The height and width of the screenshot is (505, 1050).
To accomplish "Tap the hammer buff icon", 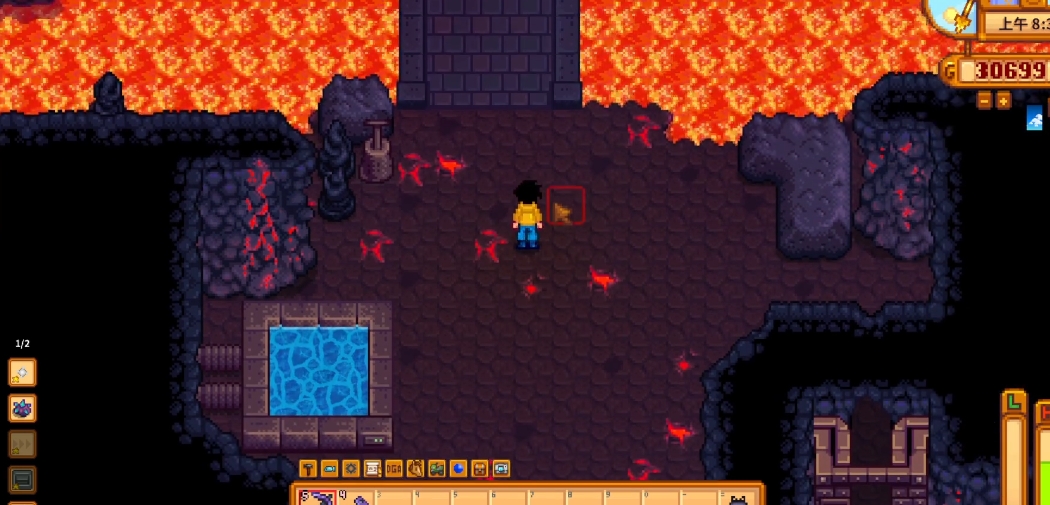I will pos(308,468).
